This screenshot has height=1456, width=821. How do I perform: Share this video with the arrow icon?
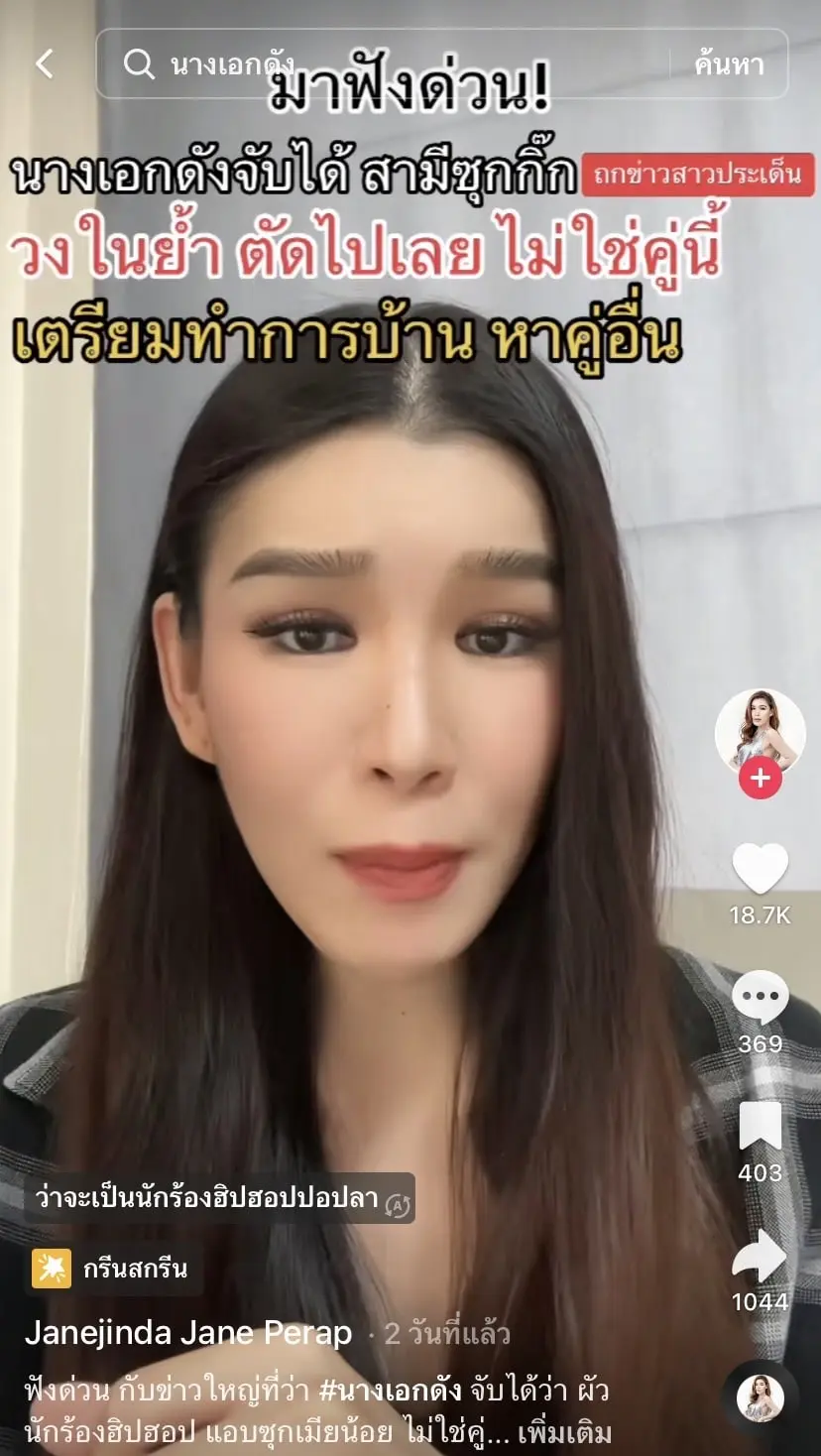pos(760,1257)
